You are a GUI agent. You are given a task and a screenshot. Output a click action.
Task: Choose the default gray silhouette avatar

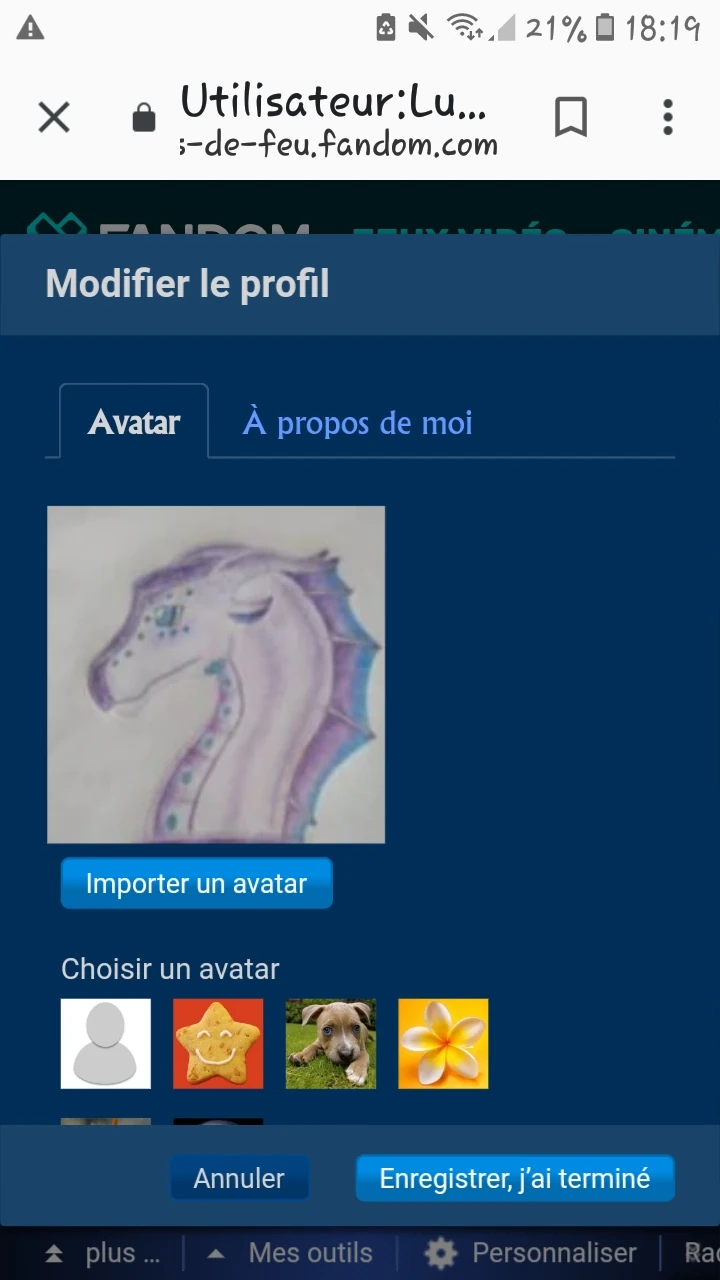click(106, 1043)
